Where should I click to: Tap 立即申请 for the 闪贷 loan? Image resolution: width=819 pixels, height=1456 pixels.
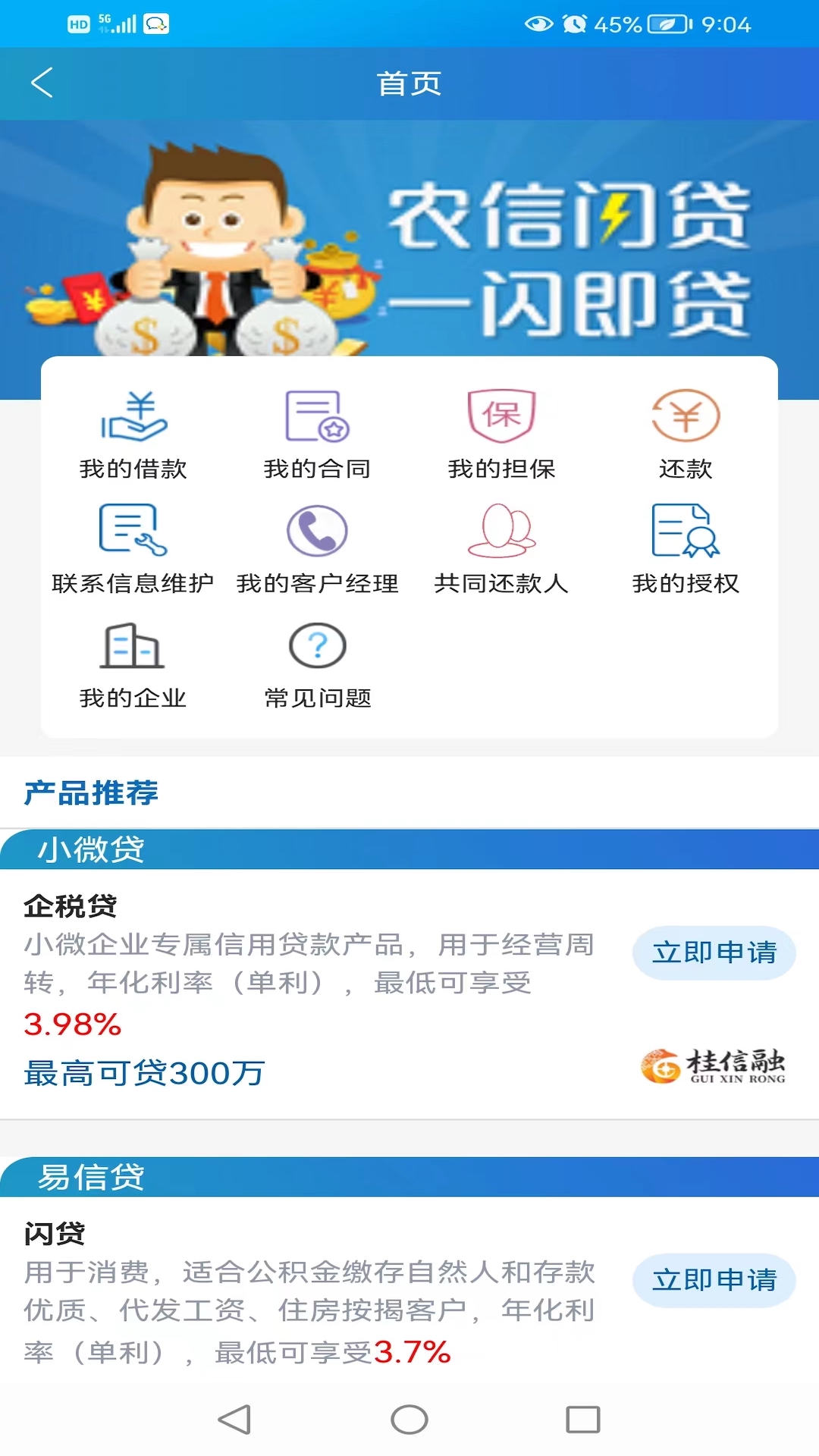[714, 1280]
